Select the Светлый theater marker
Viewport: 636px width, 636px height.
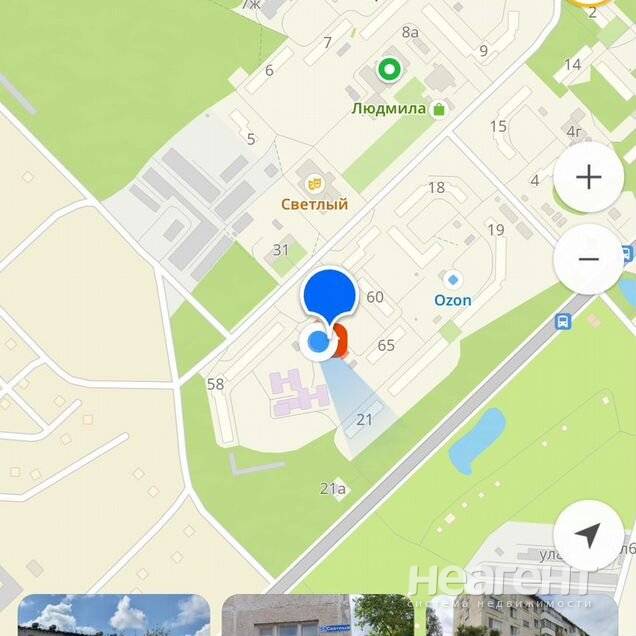point(313,184)
